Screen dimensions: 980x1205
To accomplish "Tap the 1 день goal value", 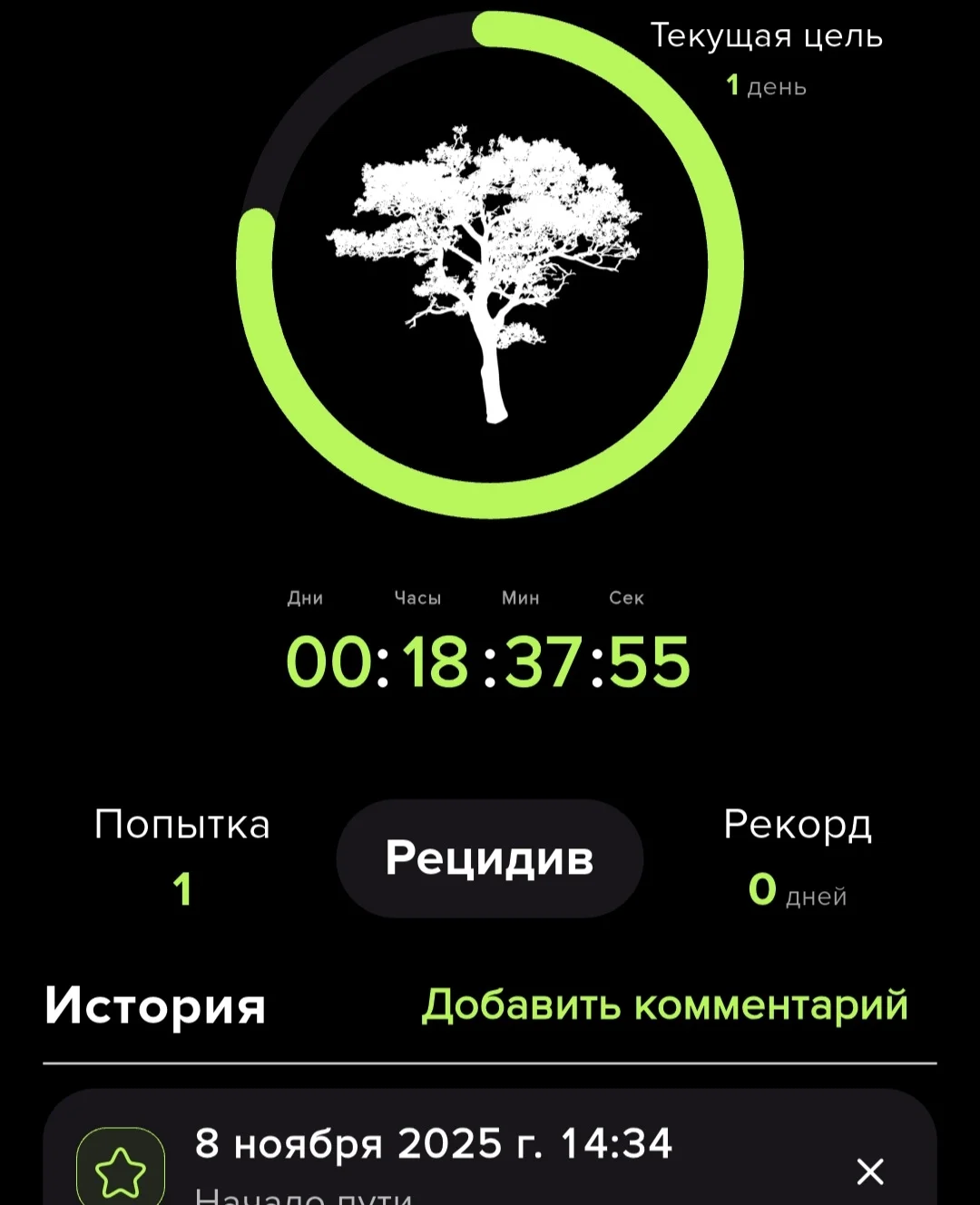I will click(x=765, y=87).
